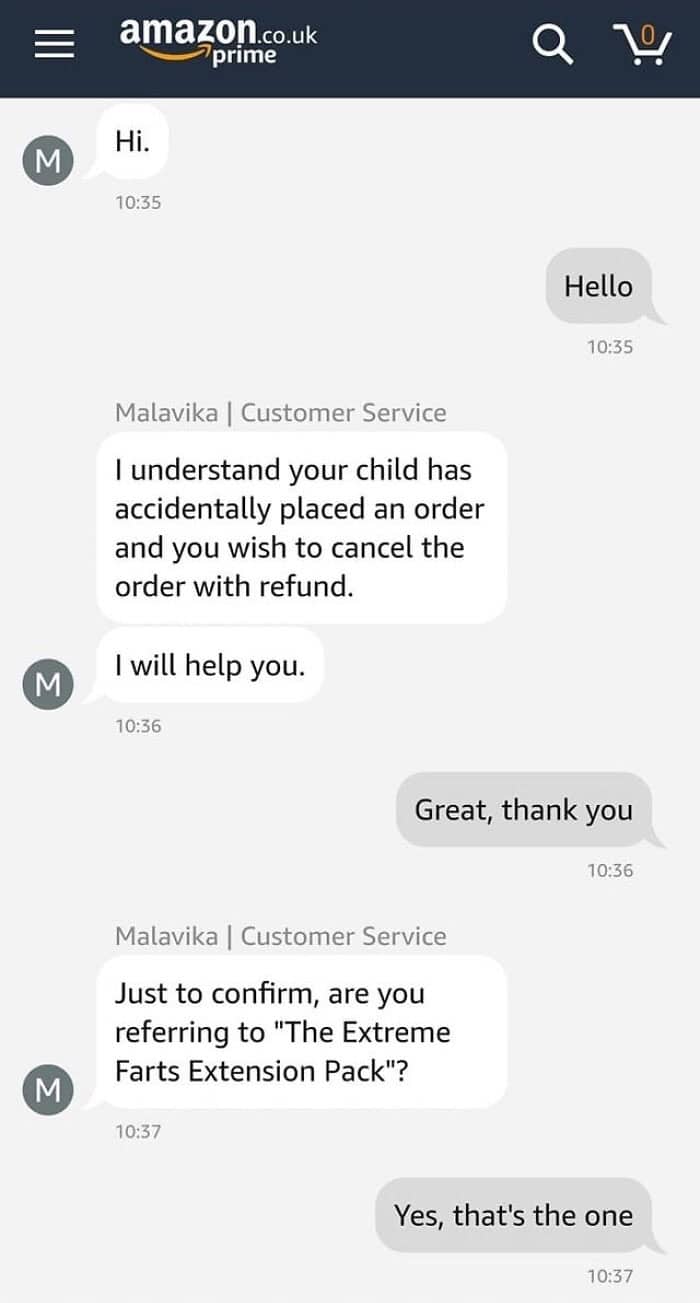Open the search magnifier icon

click(551, 44)
